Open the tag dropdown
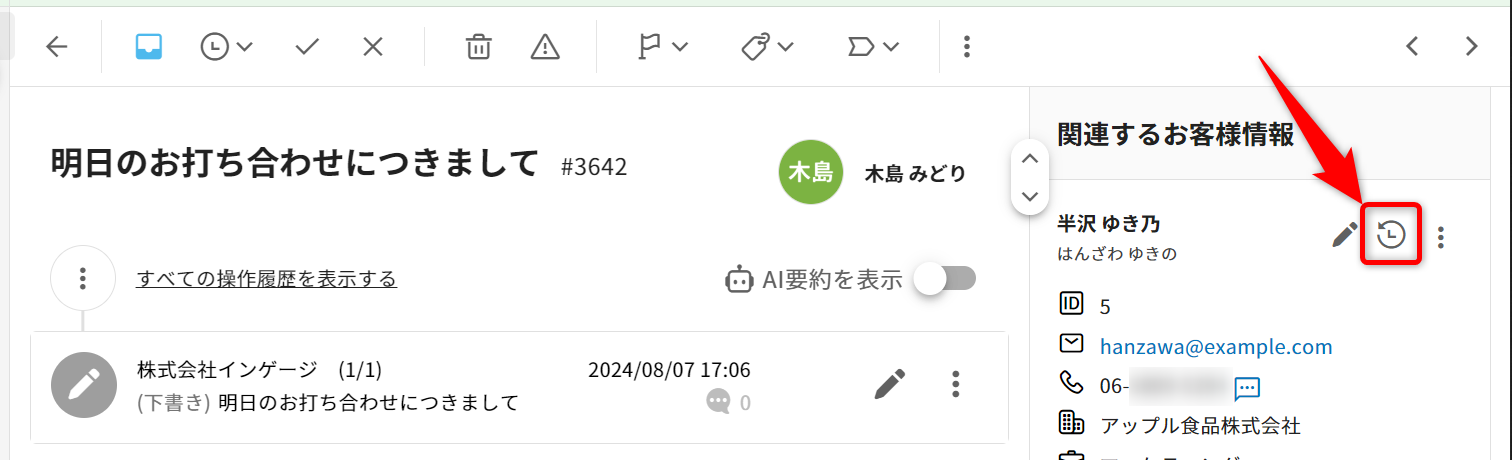The image size is (1512, 460). [x=767, y=47]
